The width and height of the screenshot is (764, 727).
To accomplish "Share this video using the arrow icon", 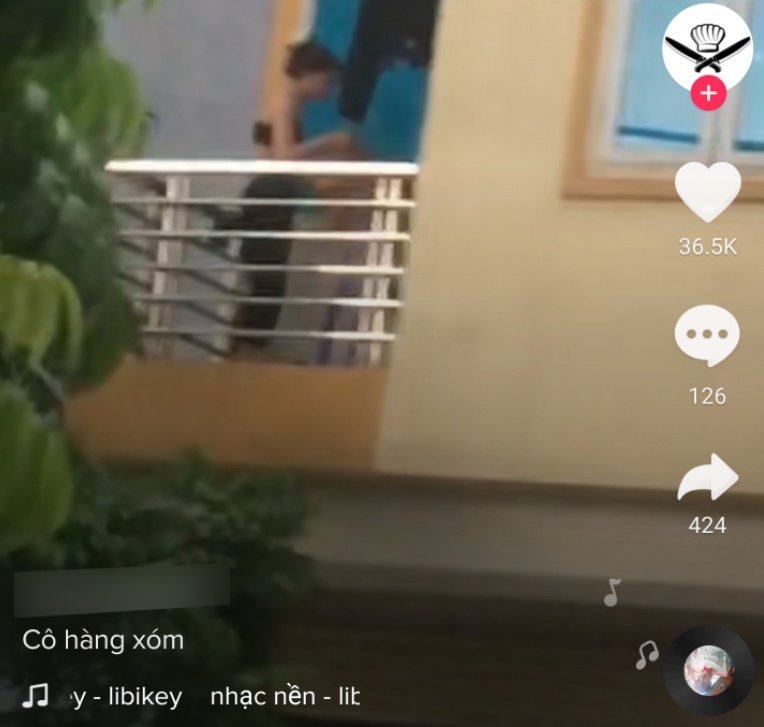I will pyautogui.click(x=707, y=480).
